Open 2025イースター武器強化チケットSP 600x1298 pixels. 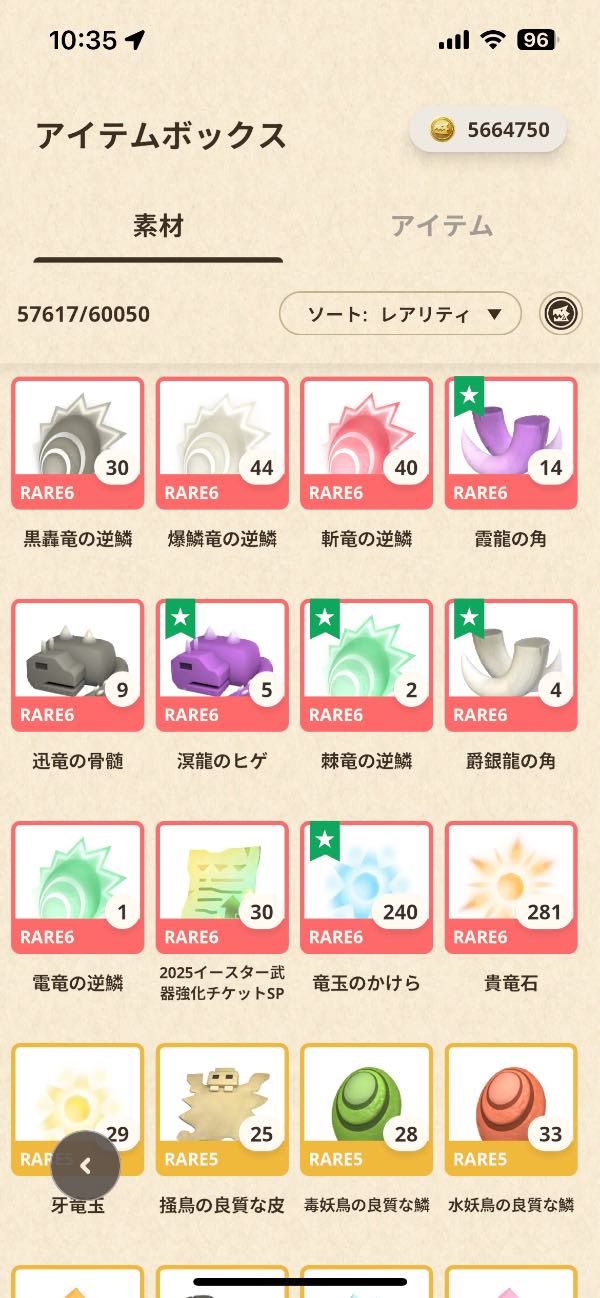pyautogui.click(x=222, y=887)
